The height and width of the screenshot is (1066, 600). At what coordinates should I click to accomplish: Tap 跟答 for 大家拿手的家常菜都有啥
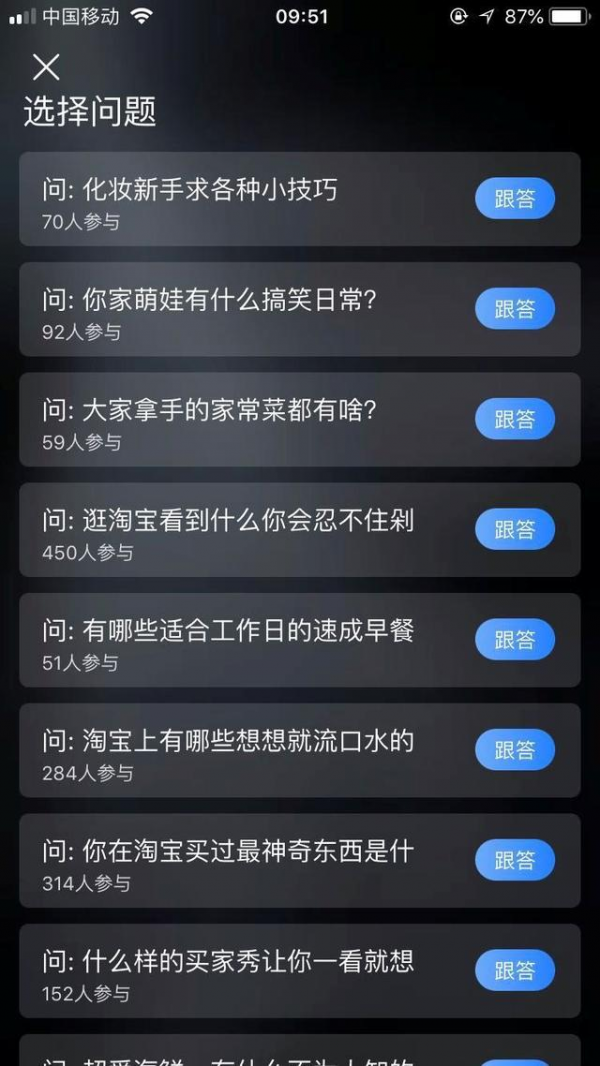pos(514,419)
